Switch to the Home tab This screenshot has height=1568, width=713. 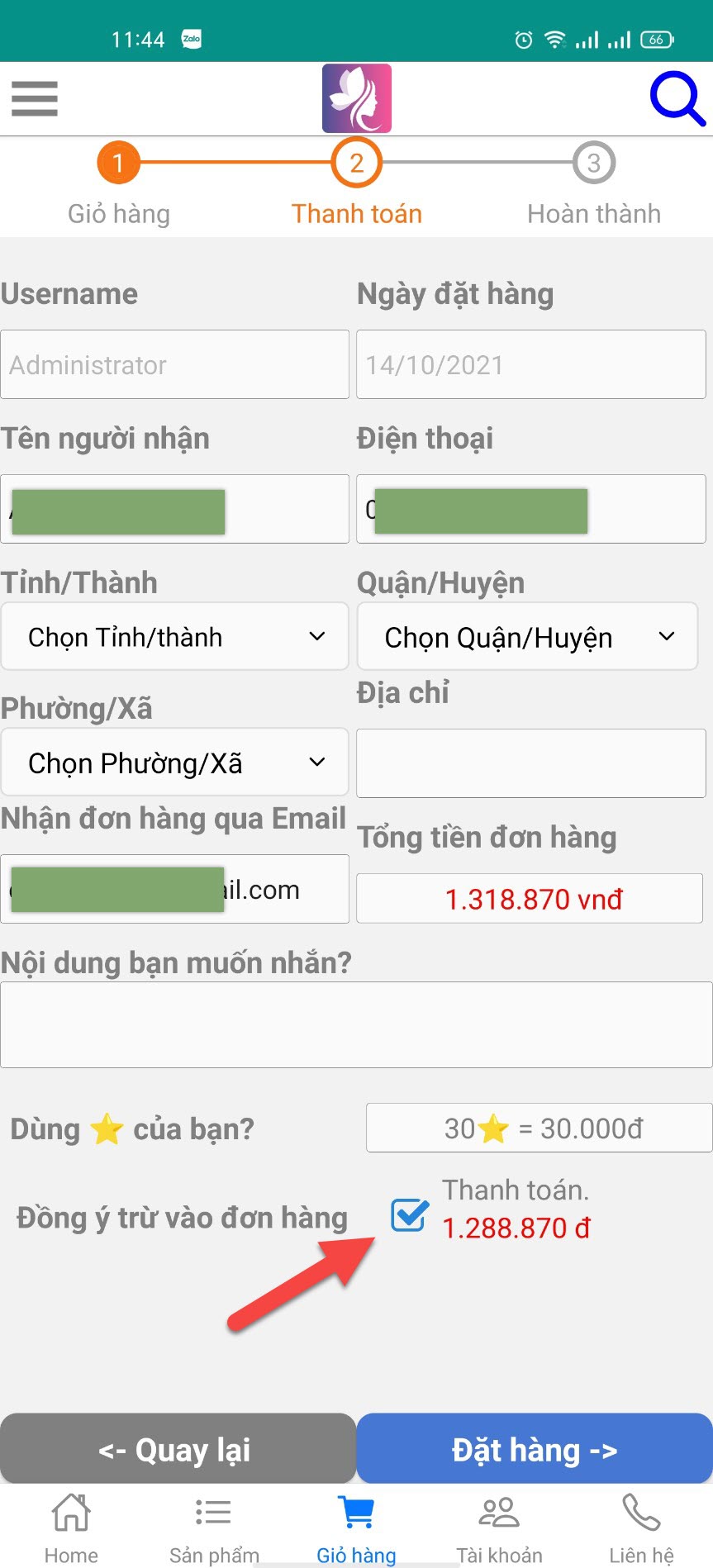coord(71,1528)
